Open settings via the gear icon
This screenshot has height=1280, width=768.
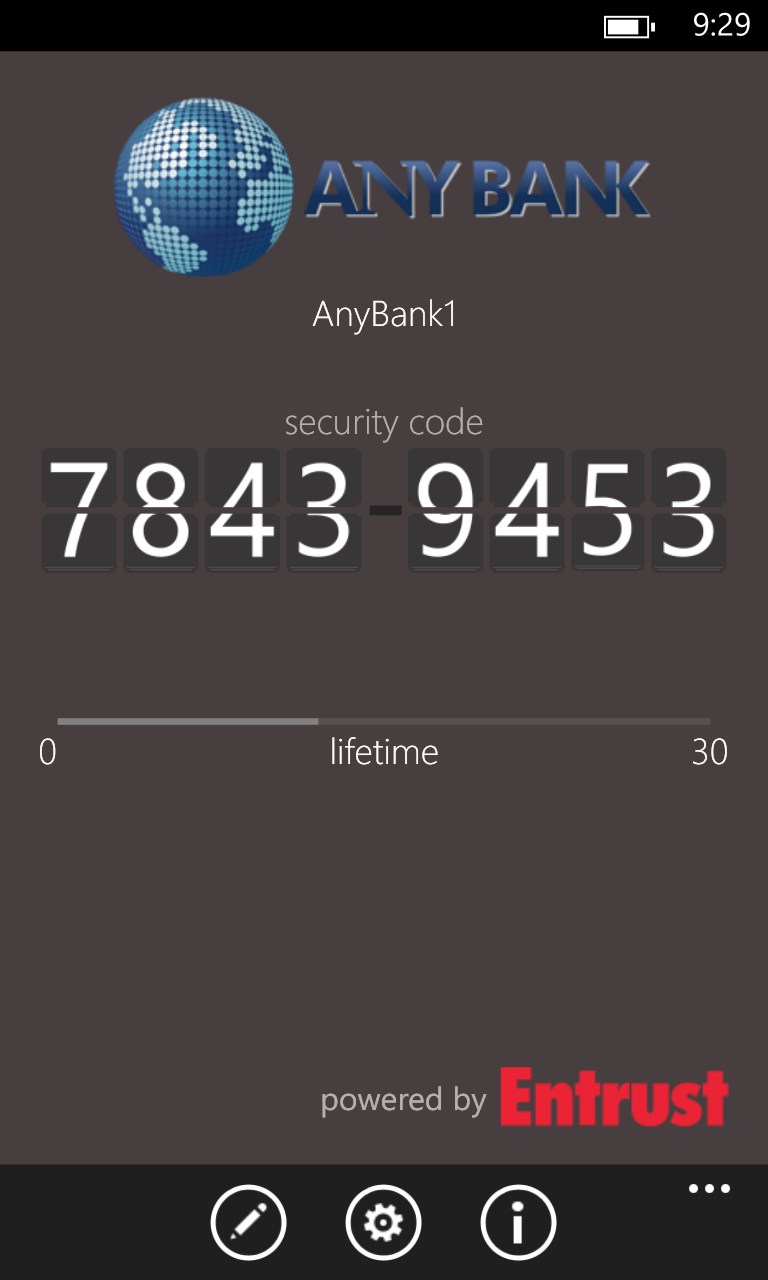(383, 1222)
